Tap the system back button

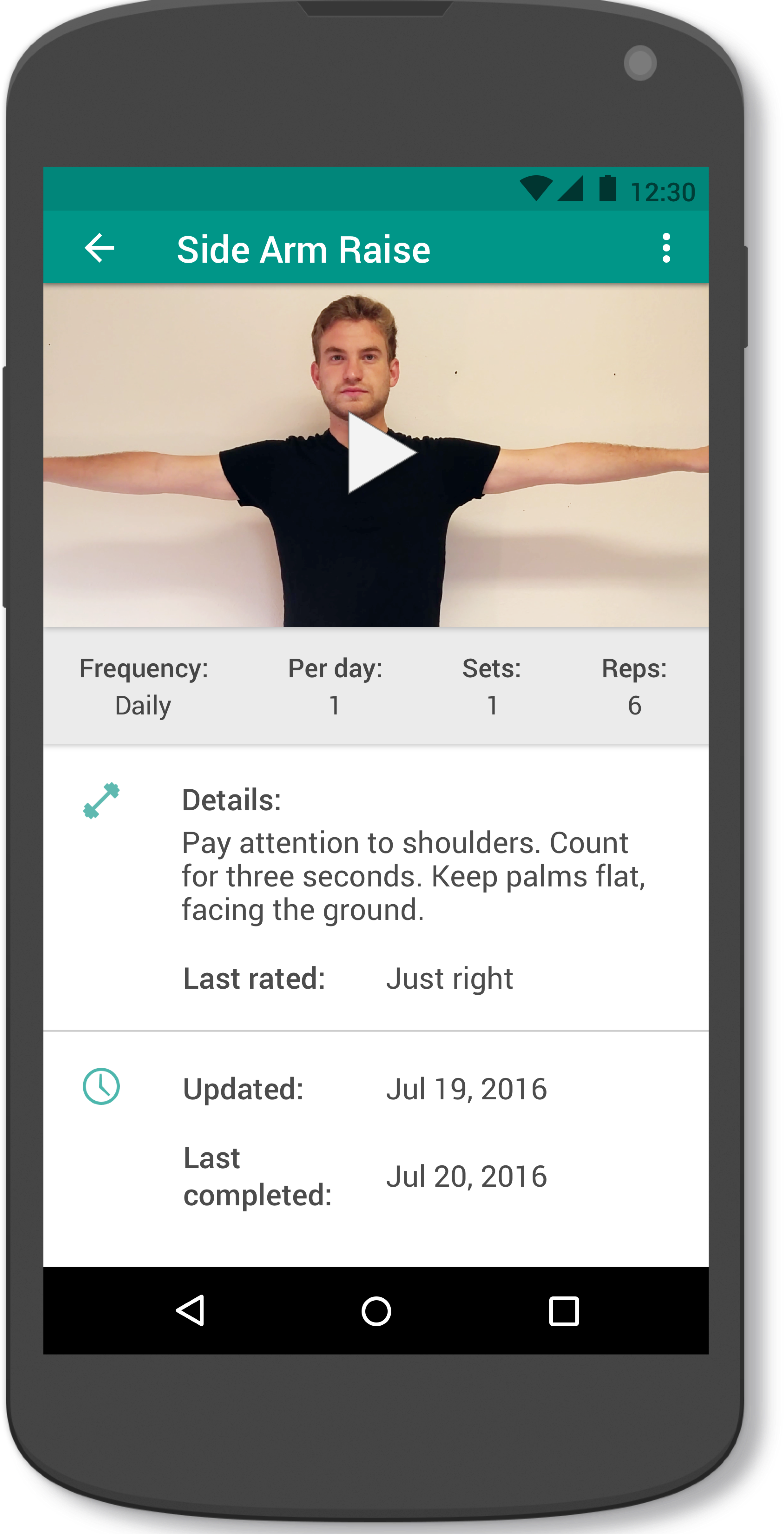coord(191,1311)
